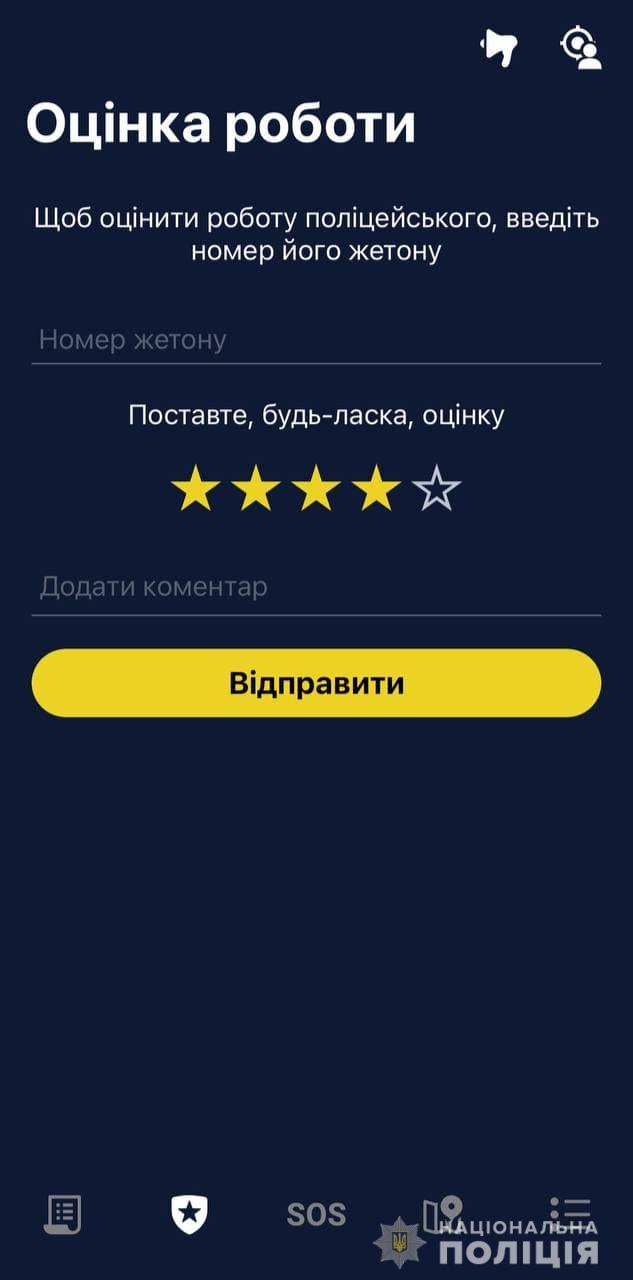Screen dimensions: 633x1280
Task: Submit with the Відправити button
Action: point(316,683)
